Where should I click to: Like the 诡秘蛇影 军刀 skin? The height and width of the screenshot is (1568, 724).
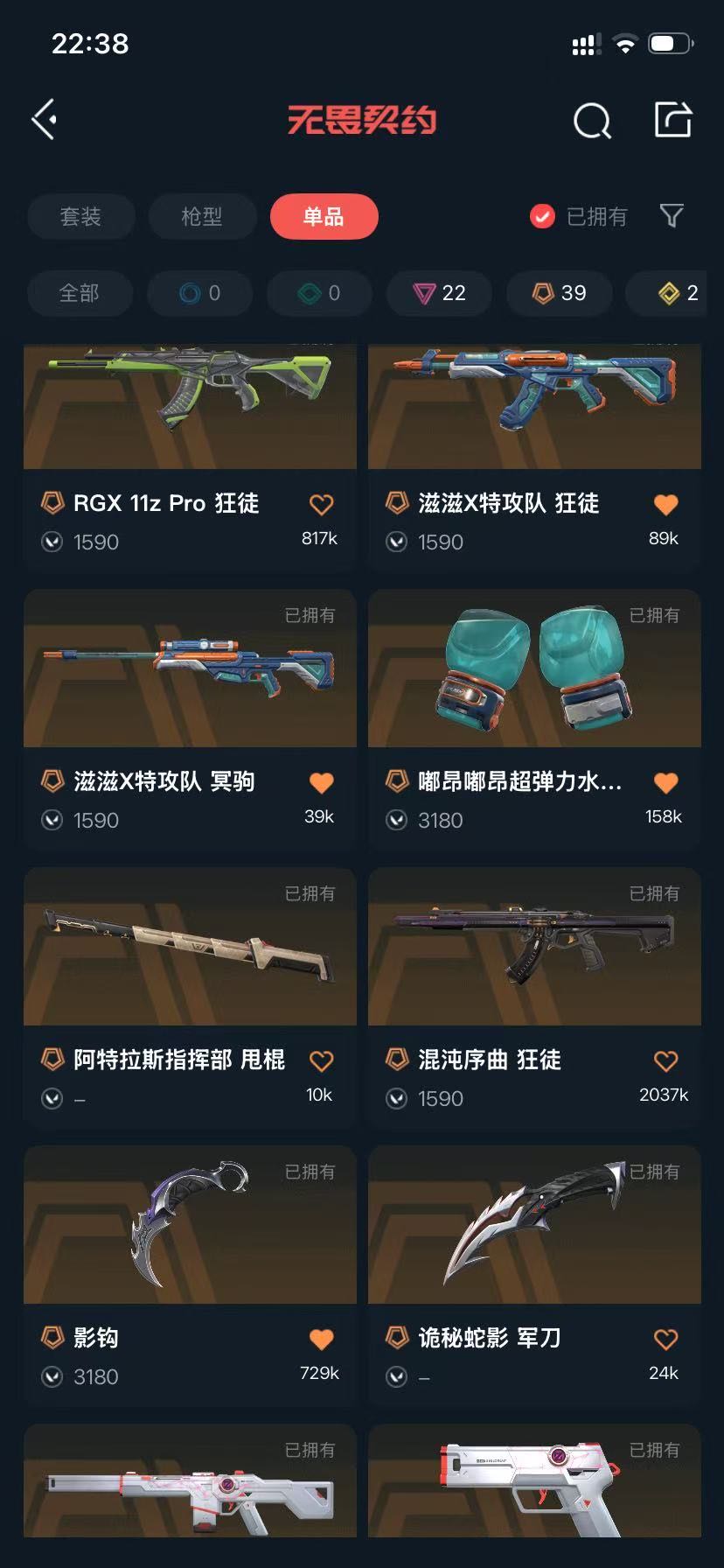pyautogui.click(x=665, y=1340)
